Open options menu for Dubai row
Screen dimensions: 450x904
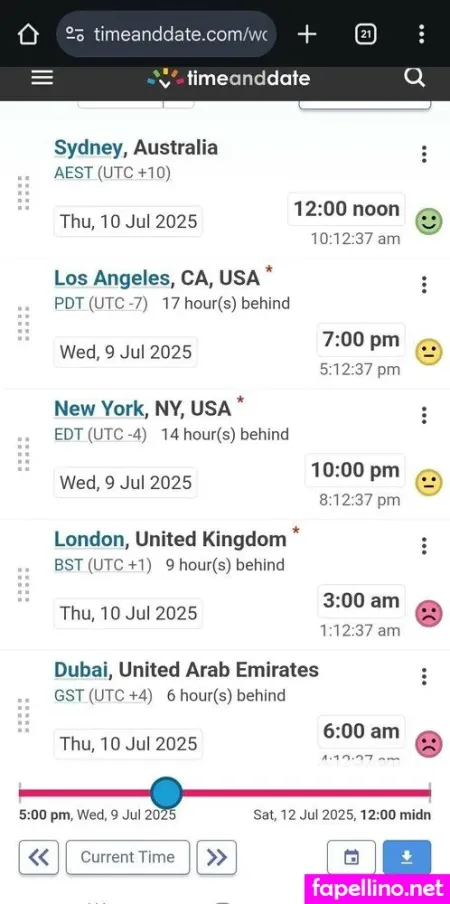pyautogui.click(x=424, y=676)
